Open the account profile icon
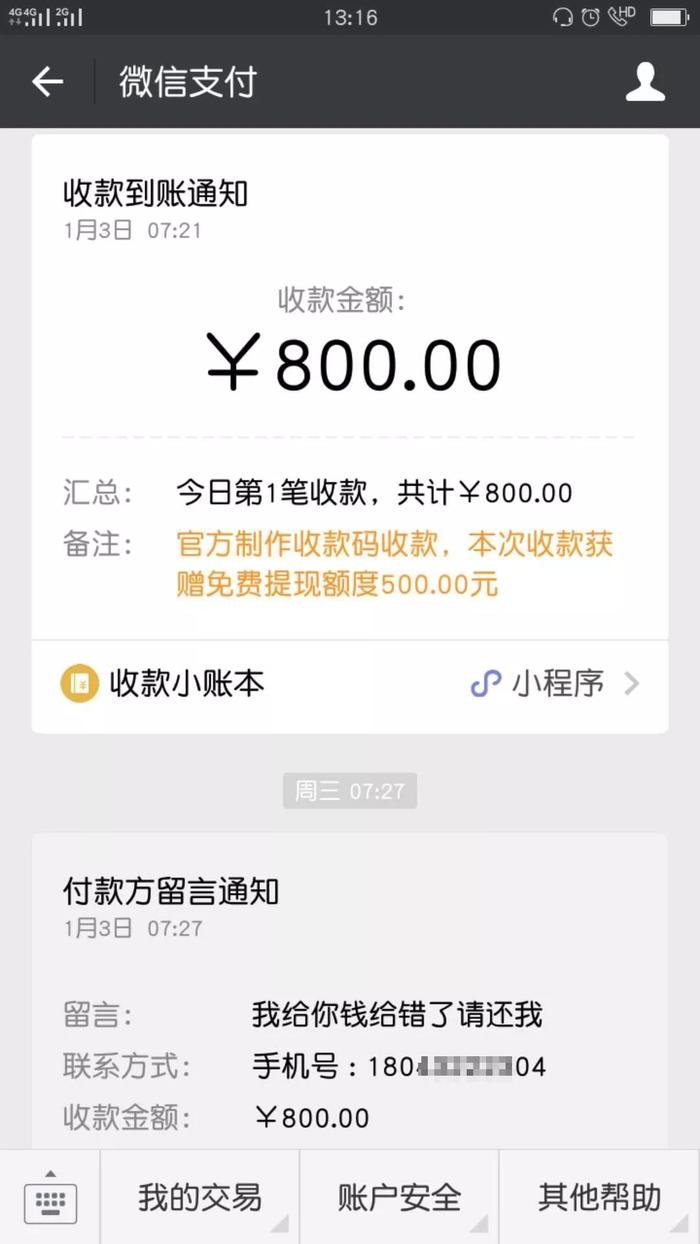This screenshot has width=700, height=1244. click(645, 82)
